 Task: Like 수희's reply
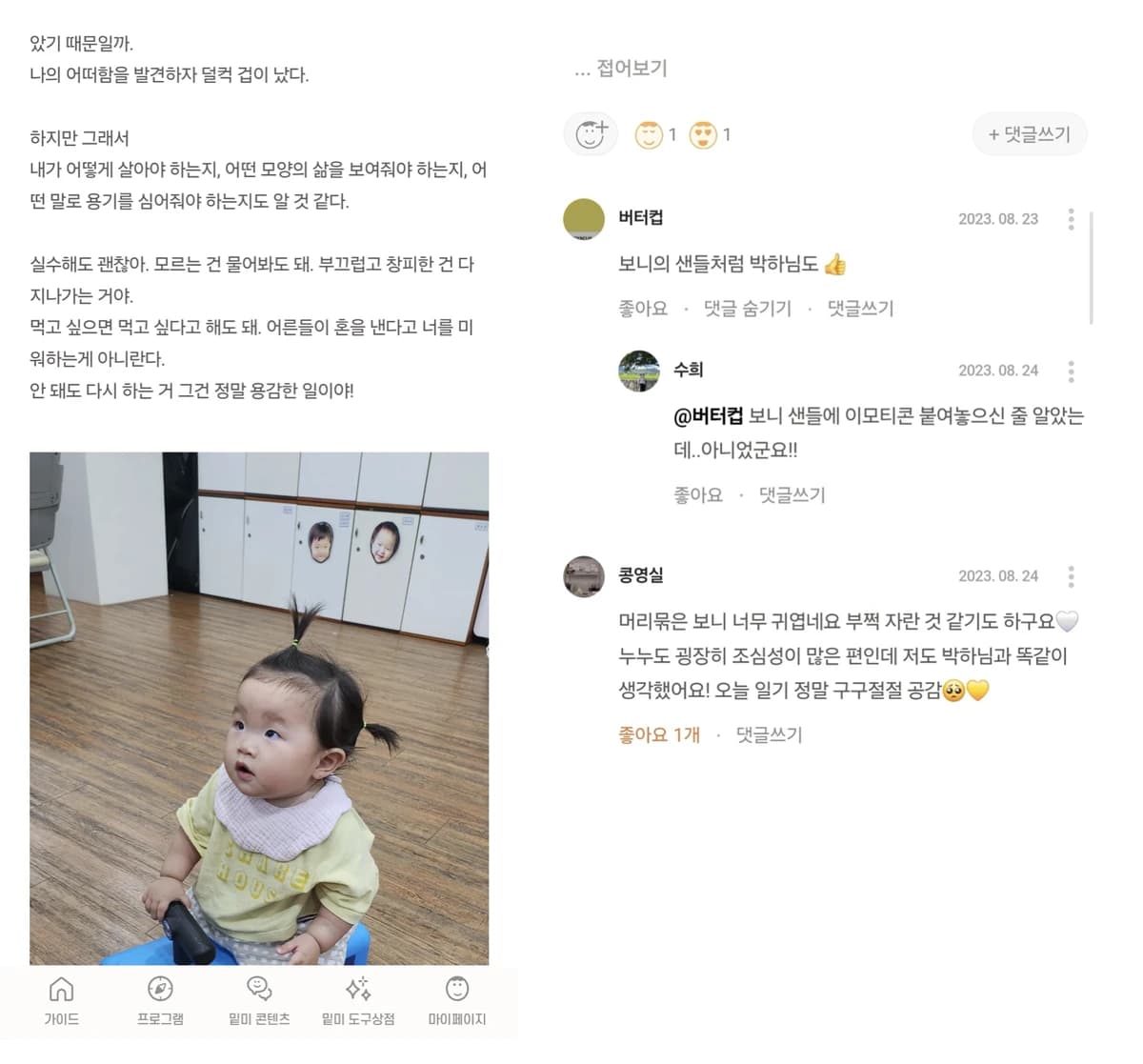(698, 495)
